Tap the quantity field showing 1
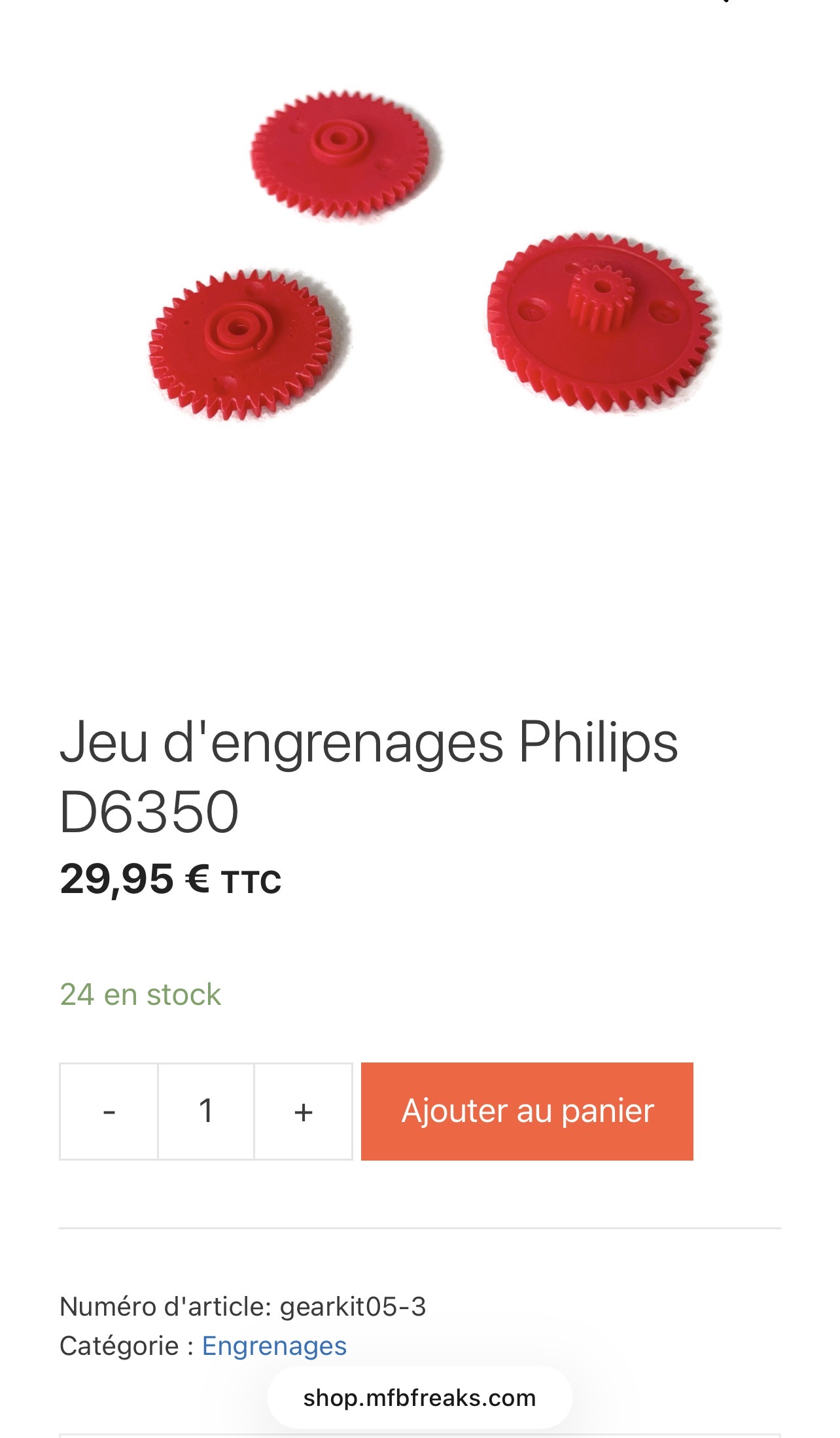 click(206, 1112)
